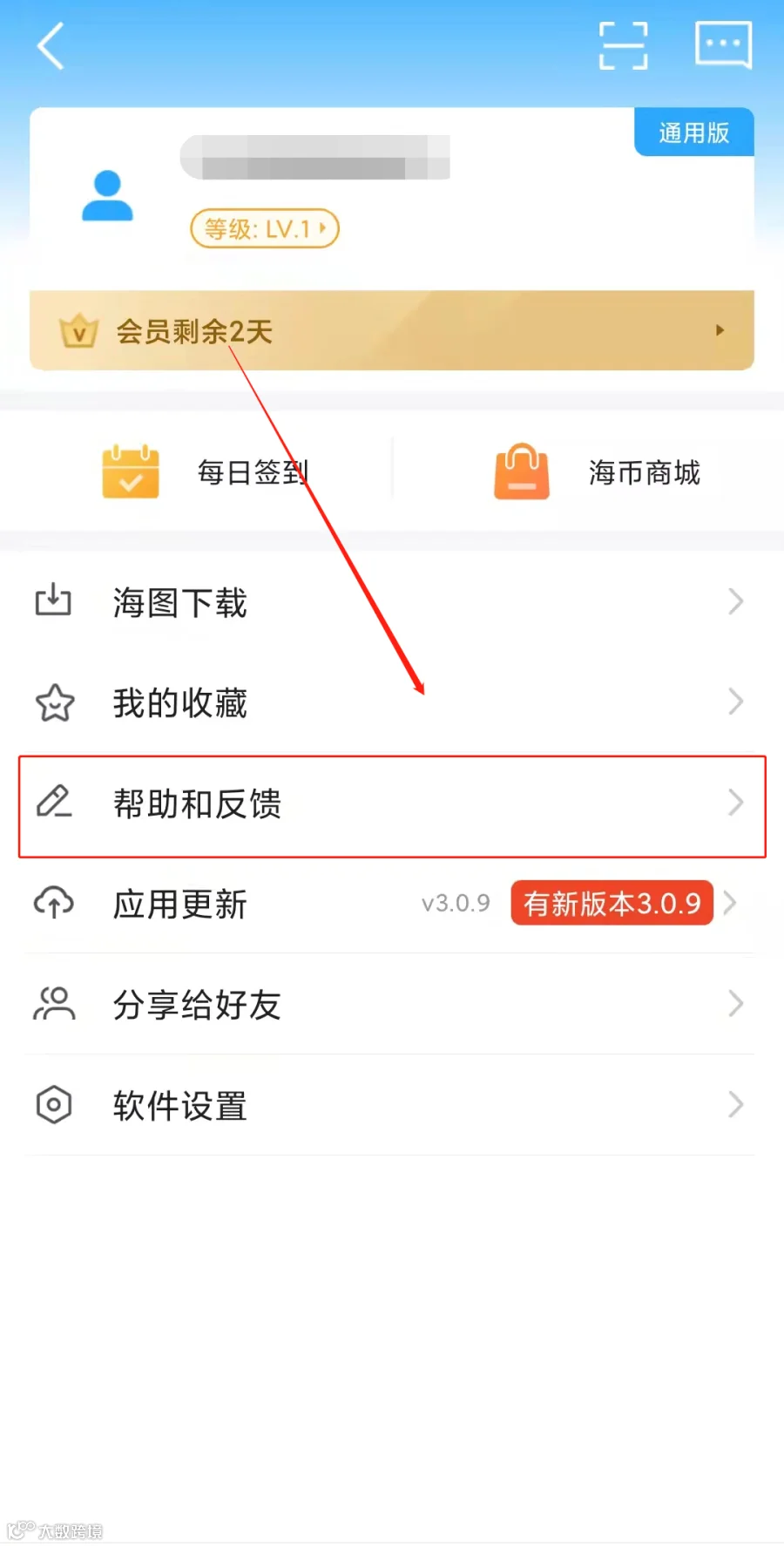Image resolution: width=784 pixels, height=1546 pixels.
Task: View the 等级 LV.1 level details
Action: [x=265, y=228]
